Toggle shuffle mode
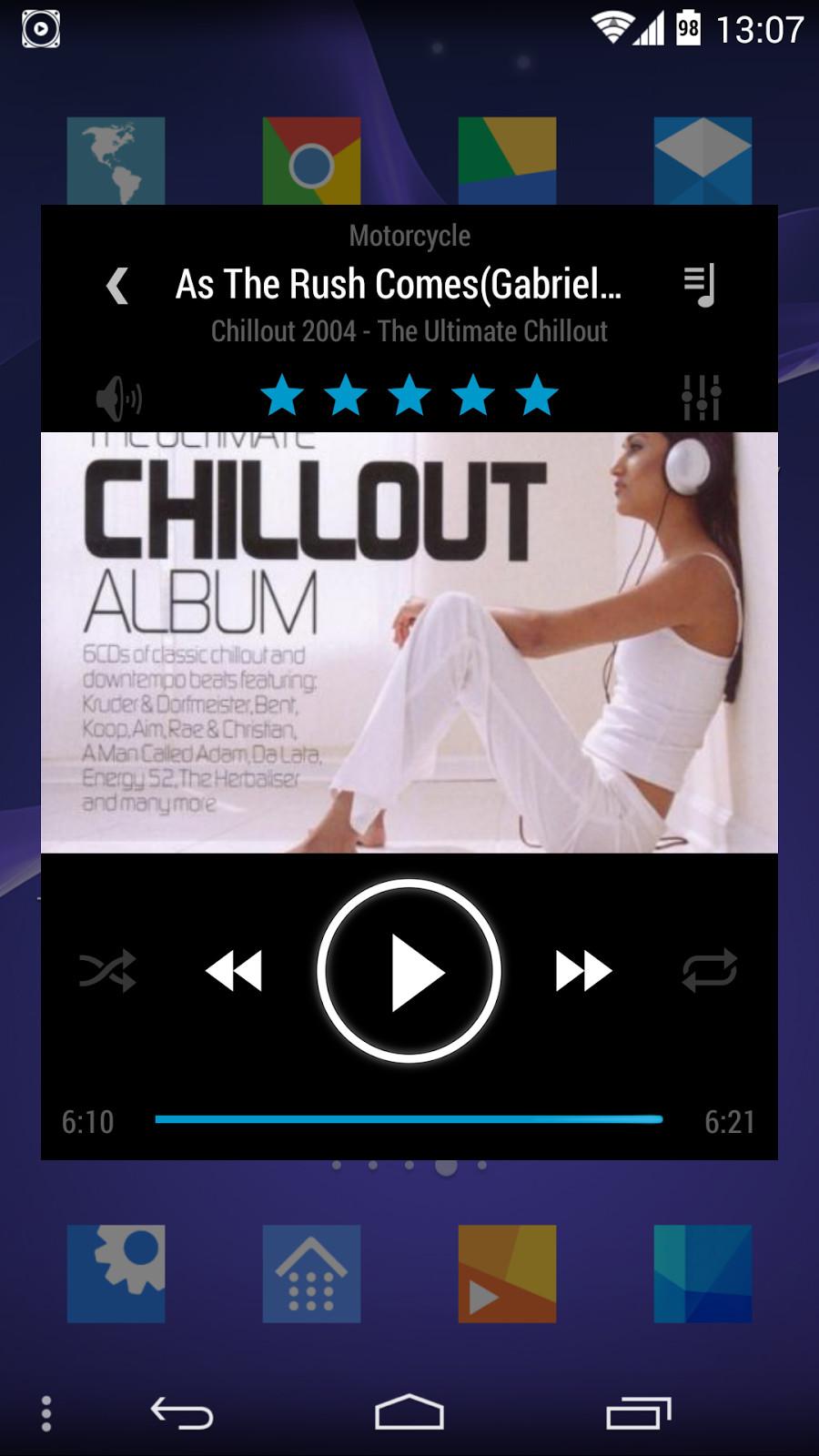This screenshot has width=819, height=1456. coord(107,971)
